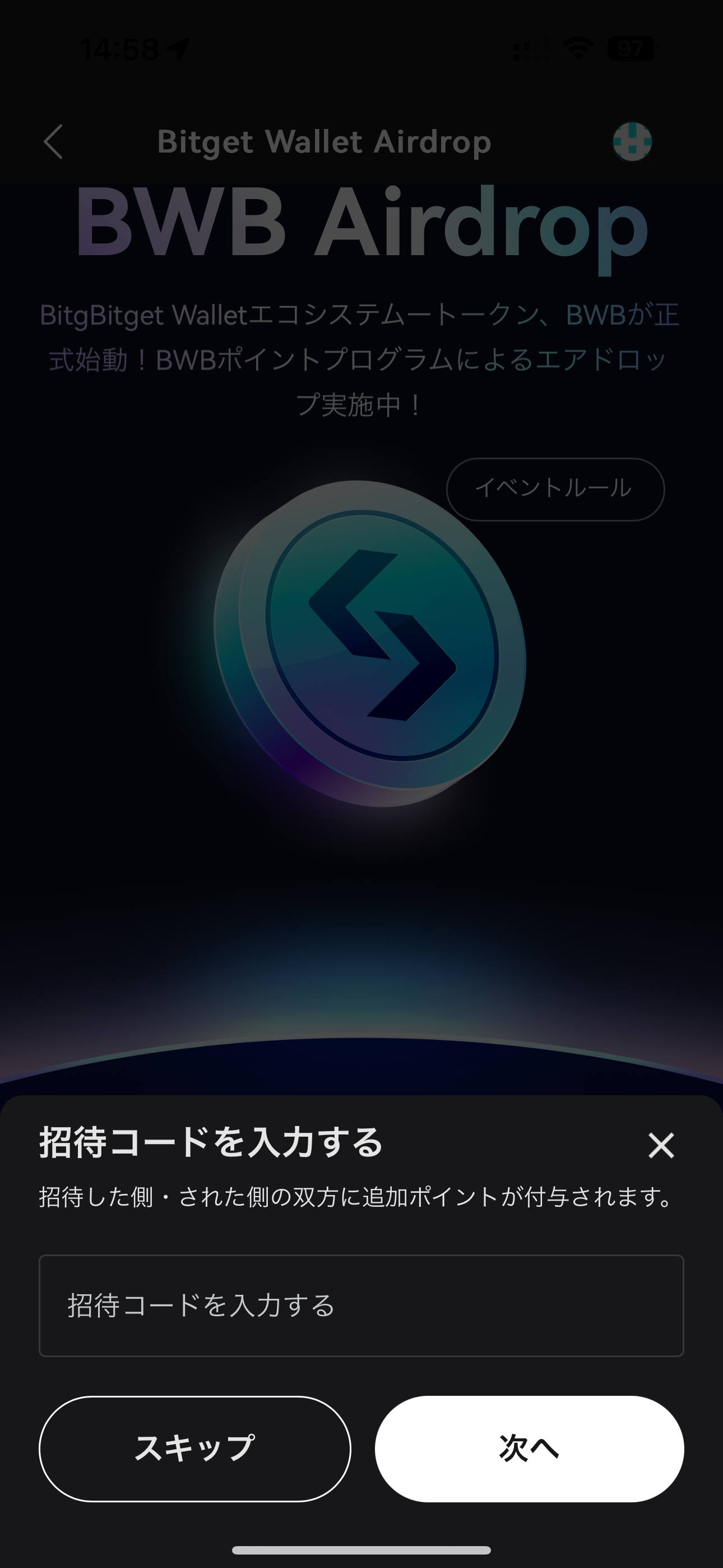This screenshot has height=1568, width=723.
Task: Focus the 招待コードを入力する input field
Action: (x=361, y=1306)
